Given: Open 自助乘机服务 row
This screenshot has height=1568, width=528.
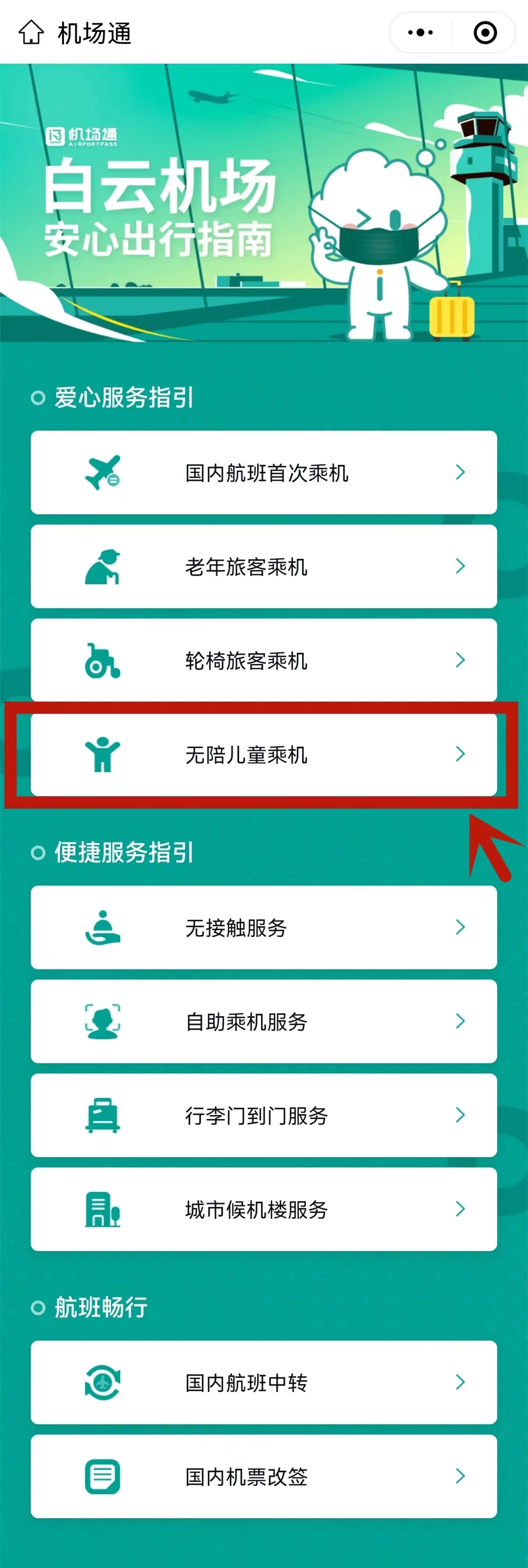Looking at the screenshot, I should (x=264, y=1021).
